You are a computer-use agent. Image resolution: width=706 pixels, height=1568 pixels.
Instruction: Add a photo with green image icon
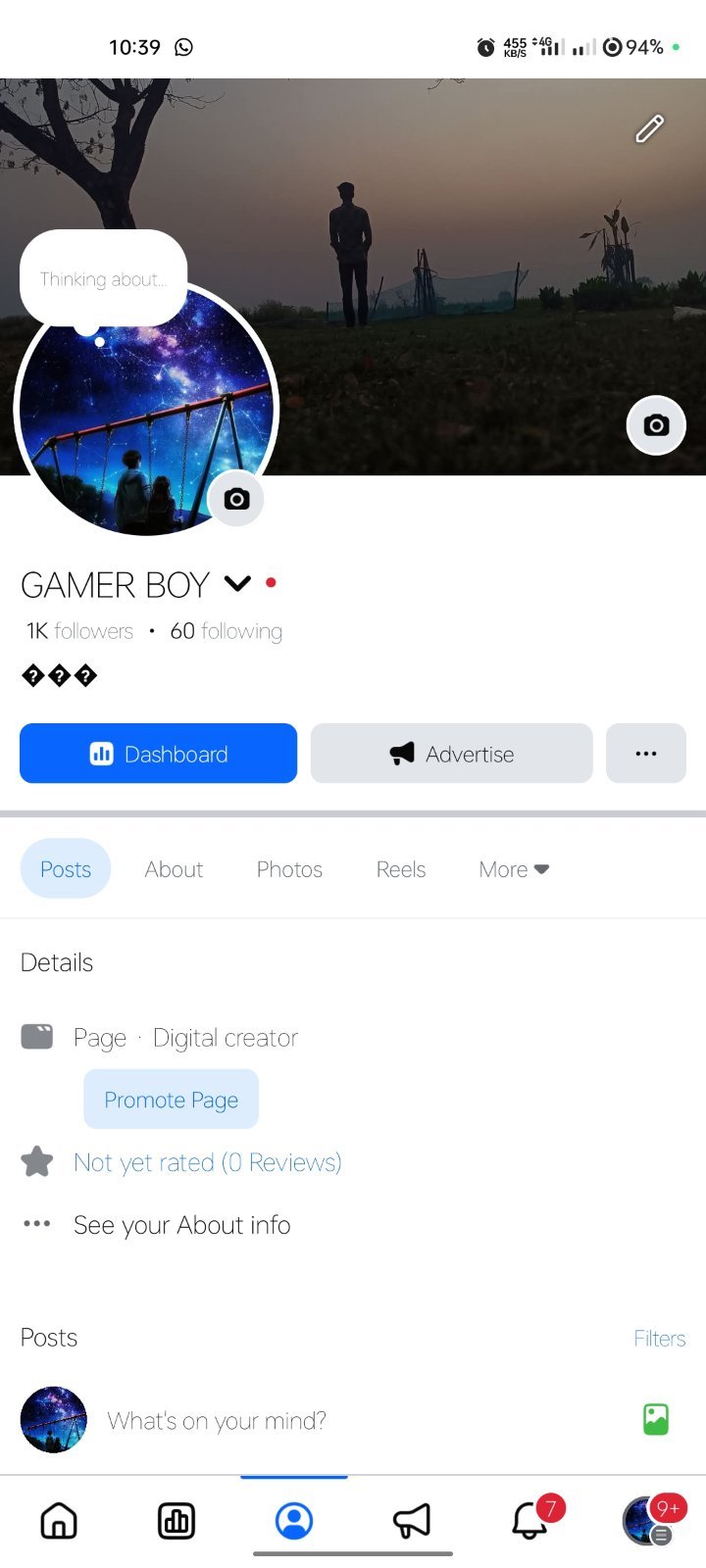coord(656,1419)
